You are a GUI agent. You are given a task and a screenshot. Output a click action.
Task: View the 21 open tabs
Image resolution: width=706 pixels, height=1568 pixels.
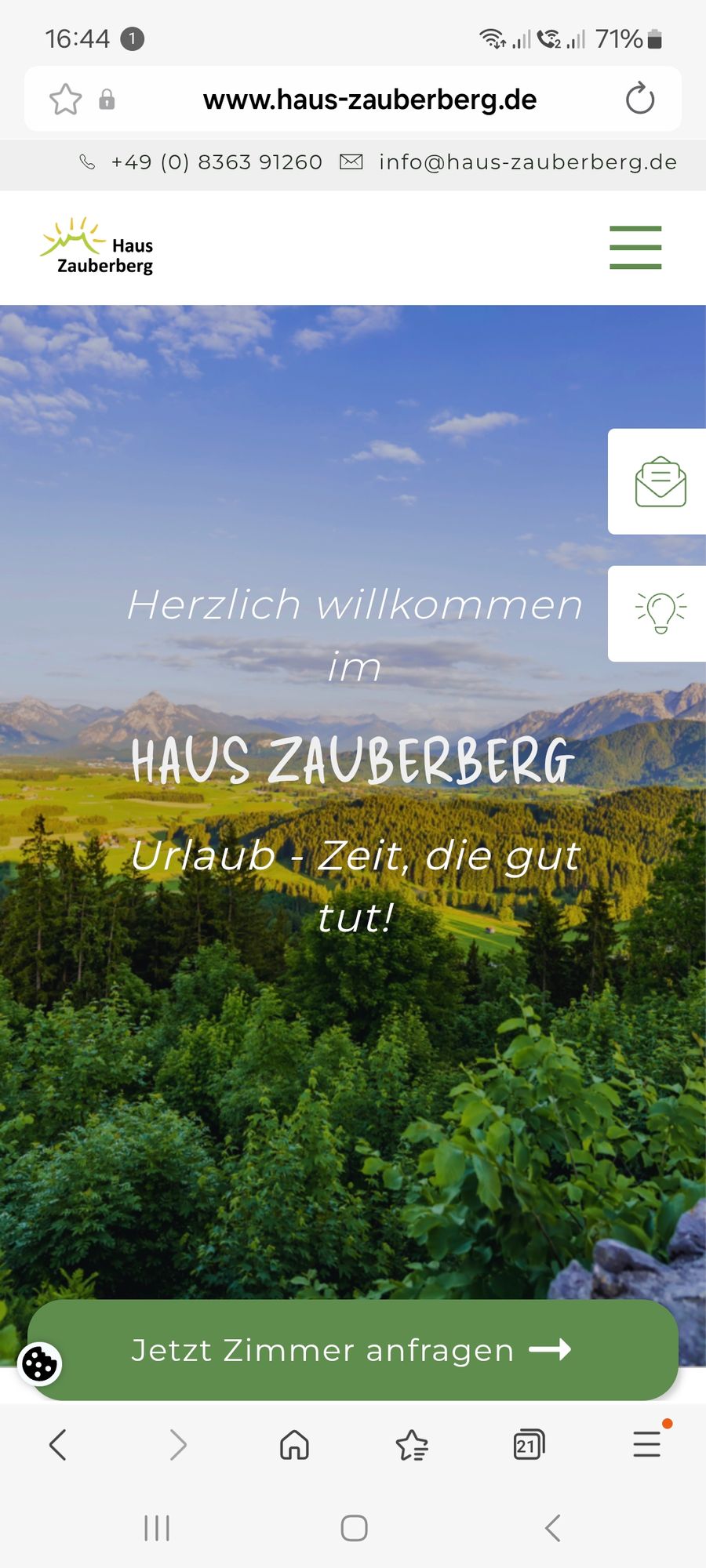[529, 1444]
